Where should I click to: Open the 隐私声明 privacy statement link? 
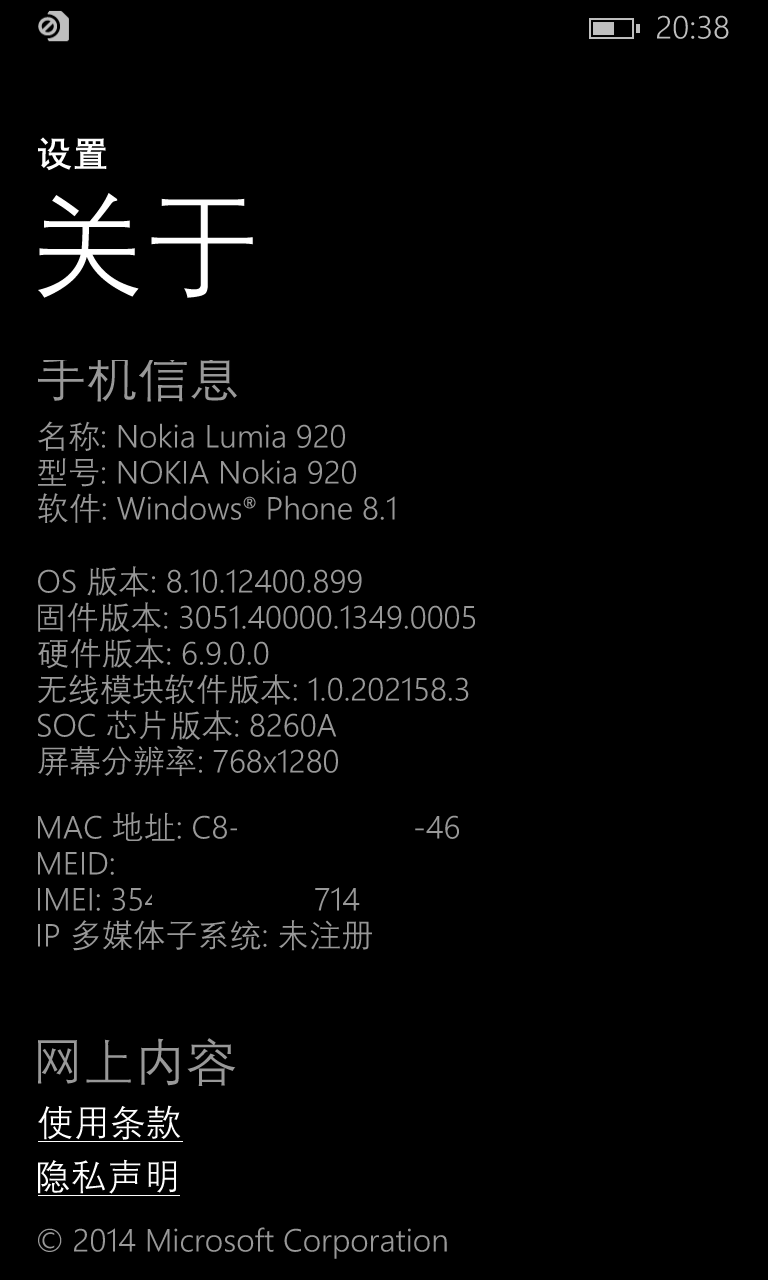(x=109, y=1176)
